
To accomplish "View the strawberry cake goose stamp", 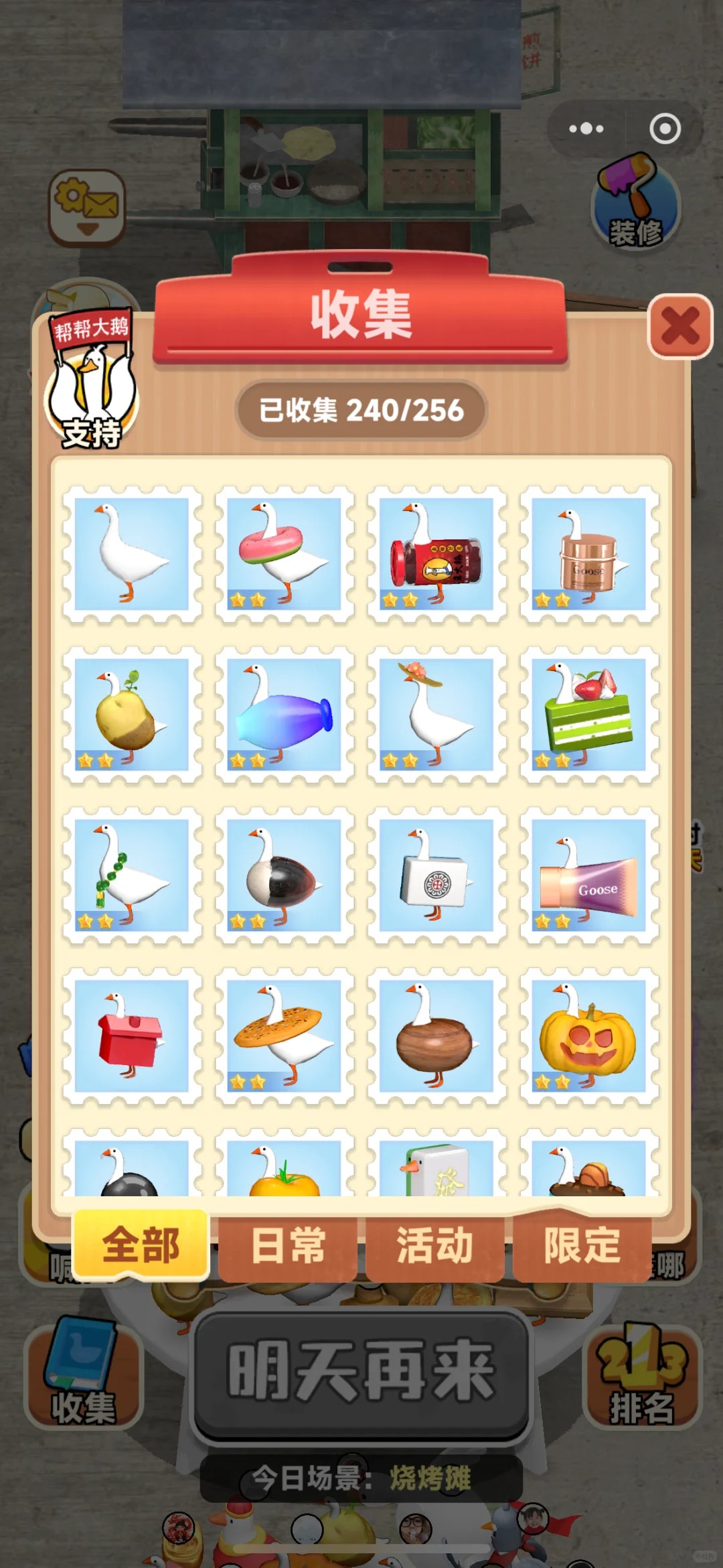I will [589, 715].
